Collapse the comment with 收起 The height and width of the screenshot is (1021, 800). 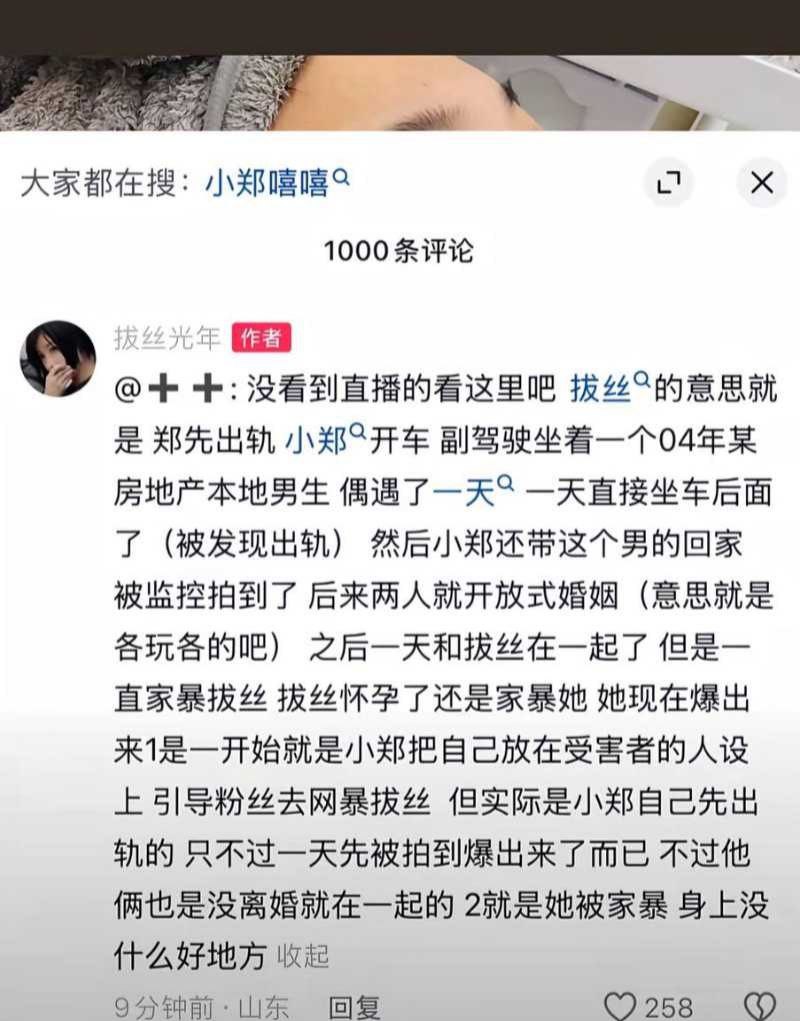click(303, 956)
